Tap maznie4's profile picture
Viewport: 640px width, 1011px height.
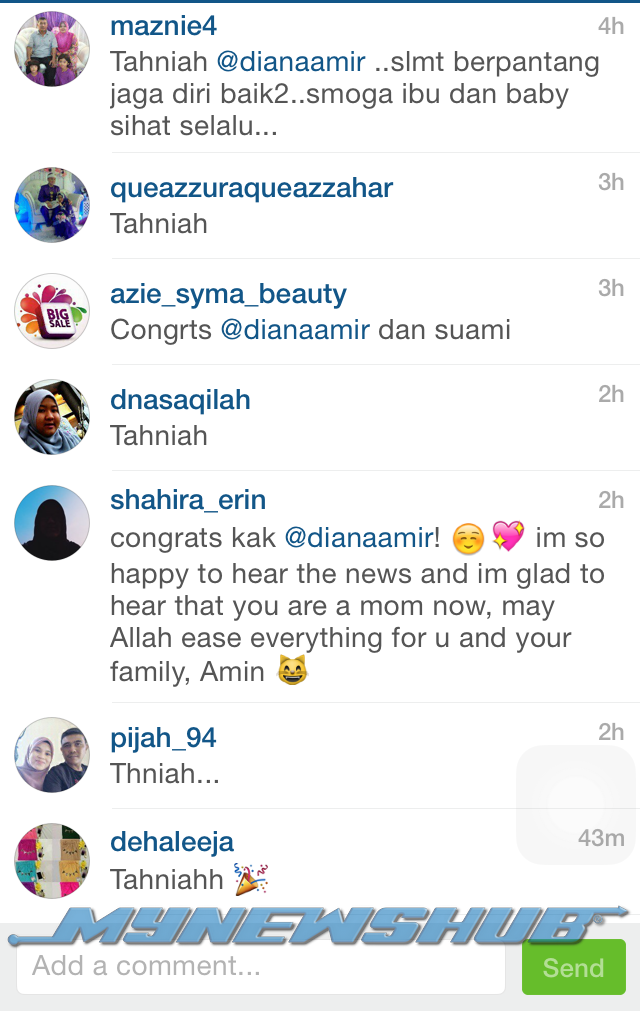tap(52, 49)
